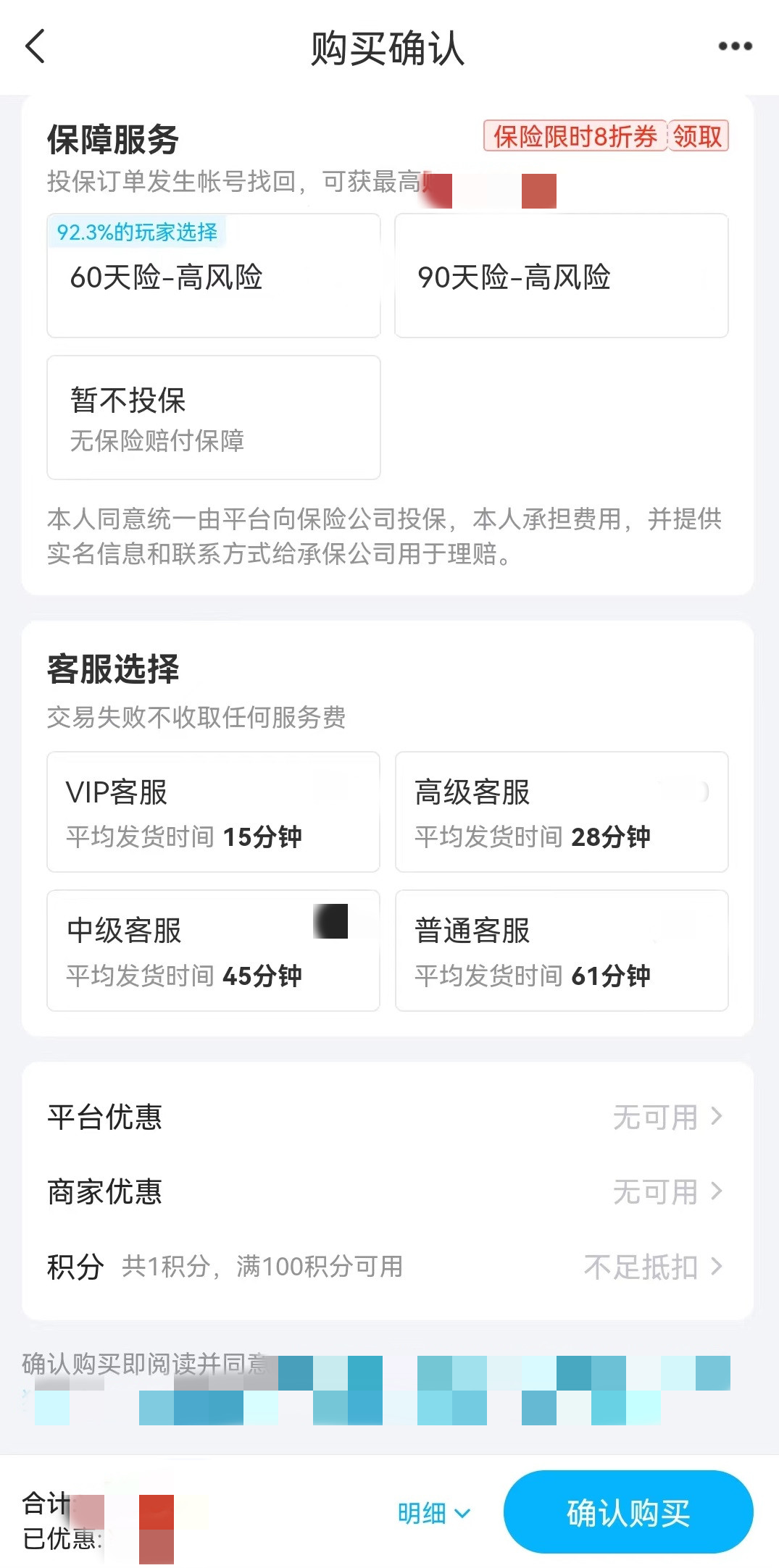Tap 确认购买 to confirm purchase
This screenshot has height=1568, width=779.
[628, 1512]
